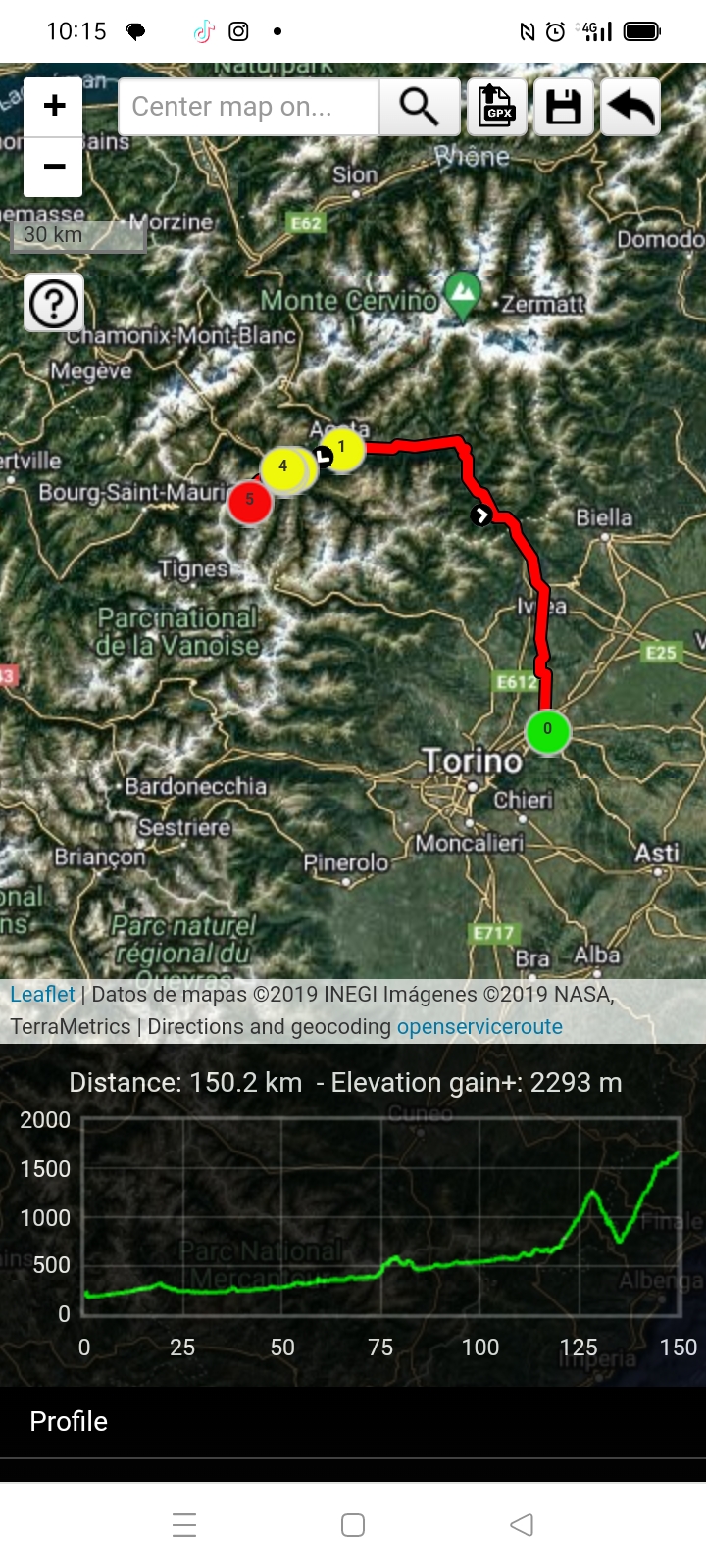Expand the Profile section

tap(69, 1421)
